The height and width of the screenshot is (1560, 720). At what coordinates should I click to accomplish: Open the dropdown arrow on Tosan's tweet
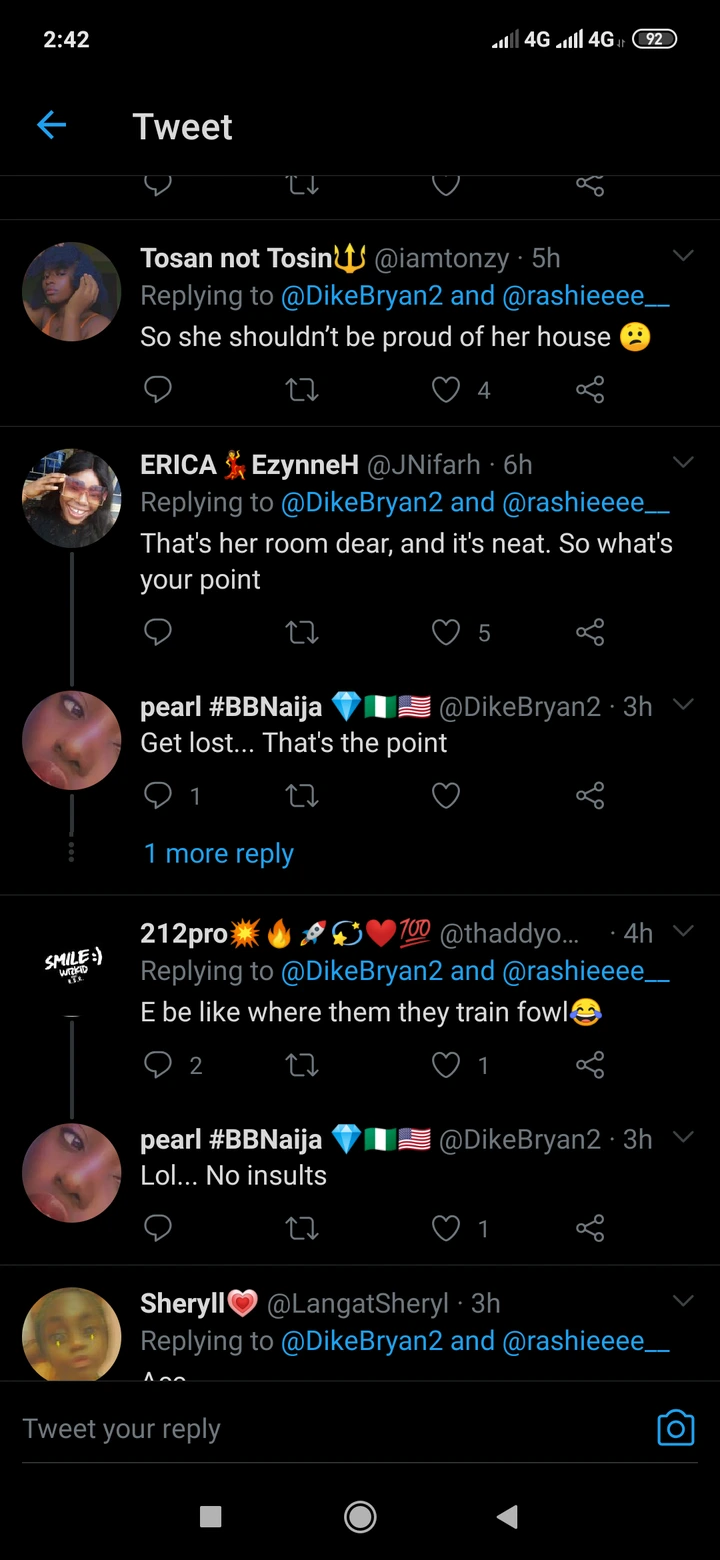point(683,256)
